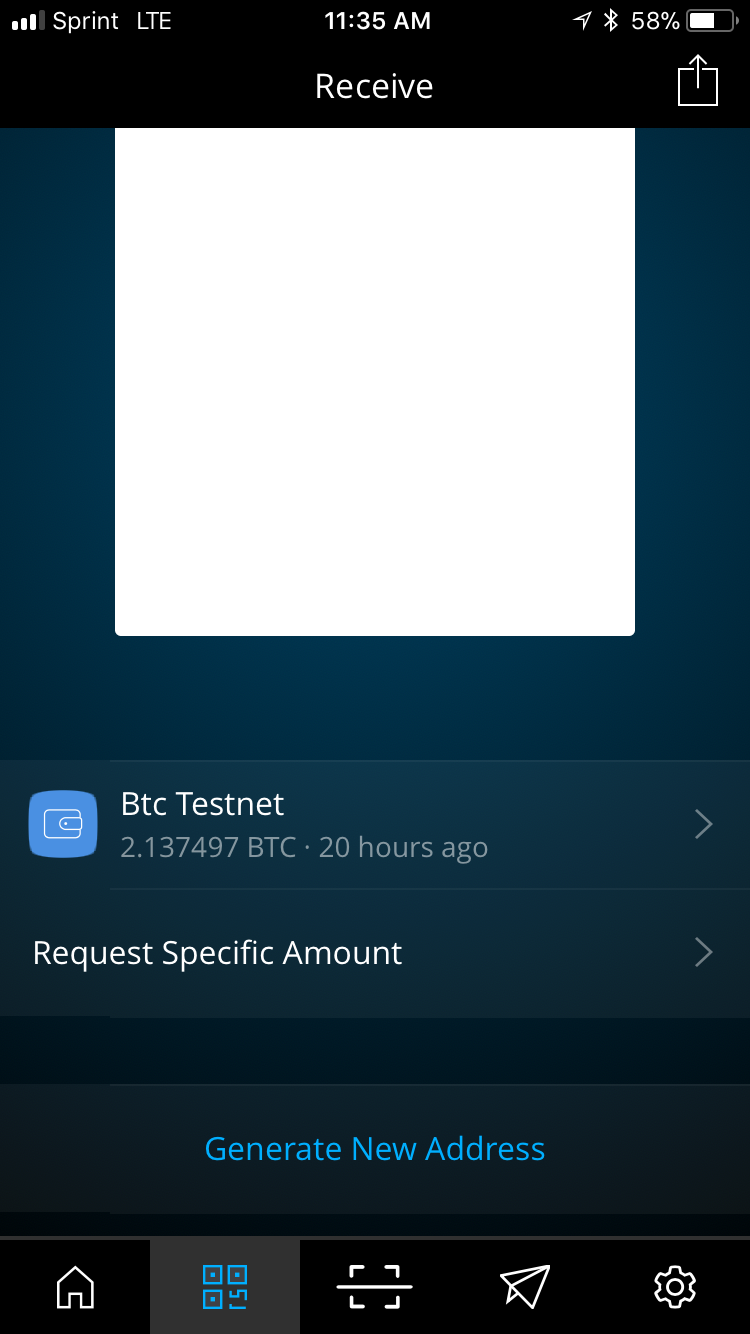Tap the blue wallet icon beside Btc Testnet
Image resolution: width=750 pixels, height=1334 pixels.
coord(63,824)
